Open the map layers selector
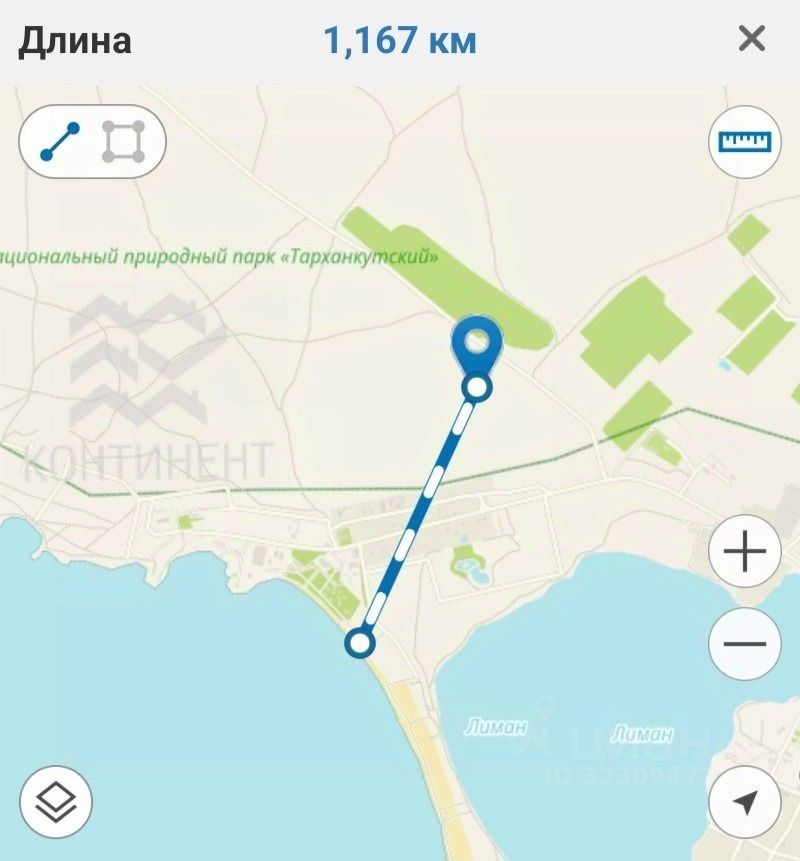Viewport: 800px width, 861px height. point(56,801)
